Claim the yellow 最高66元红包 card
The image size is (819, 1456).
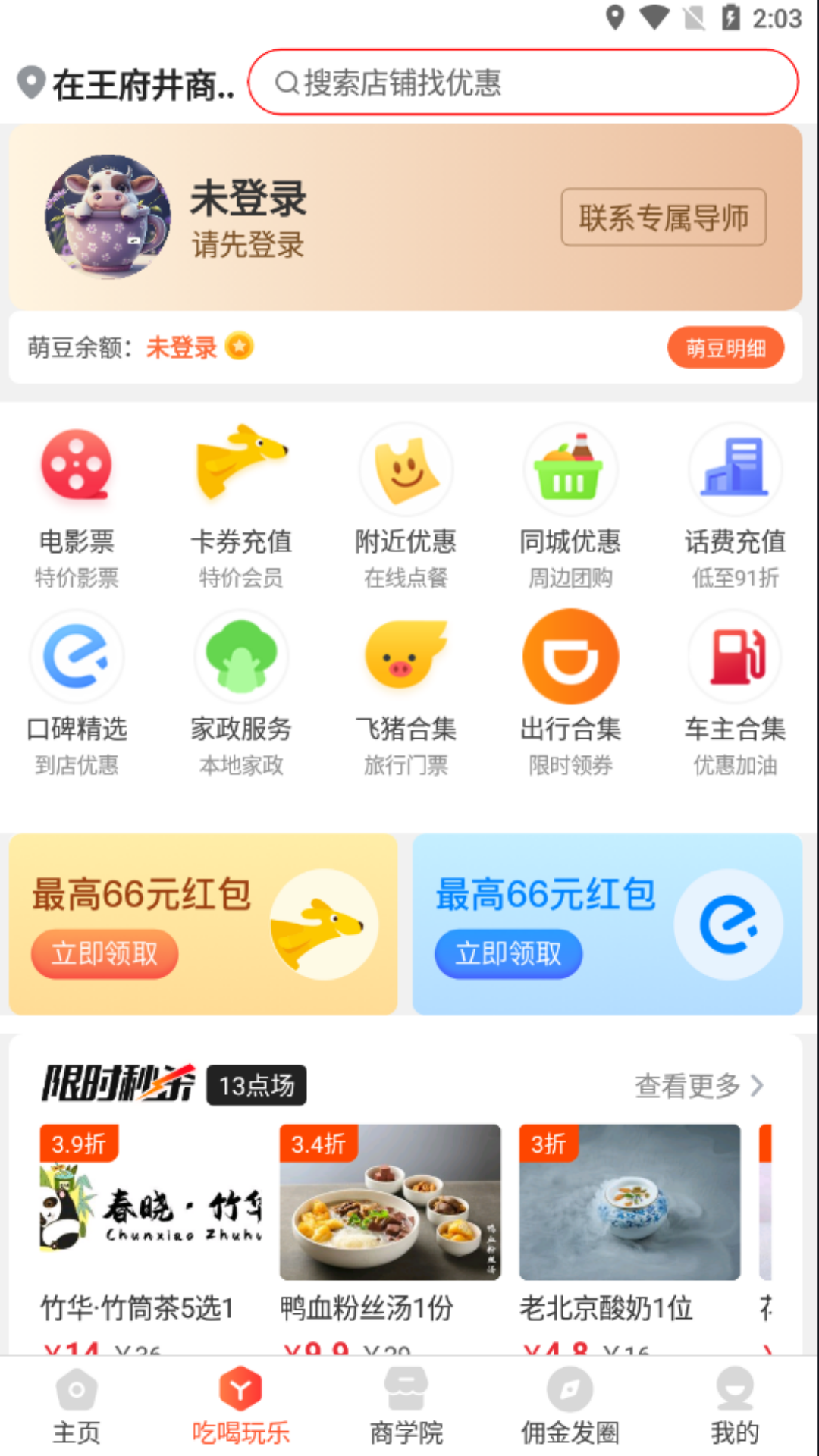point(105,953)
